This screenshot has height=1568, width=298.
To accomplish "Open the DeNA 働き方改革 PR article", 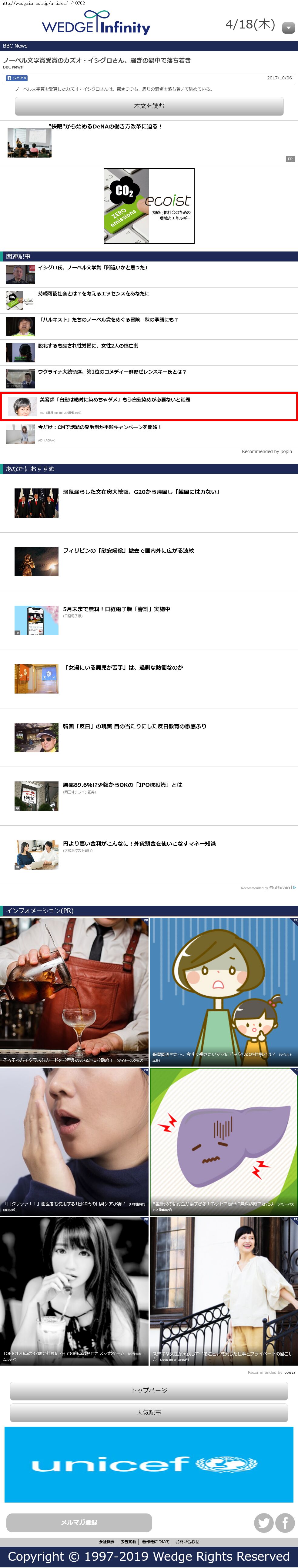I will pyautogui.click(x=105, y=127).
